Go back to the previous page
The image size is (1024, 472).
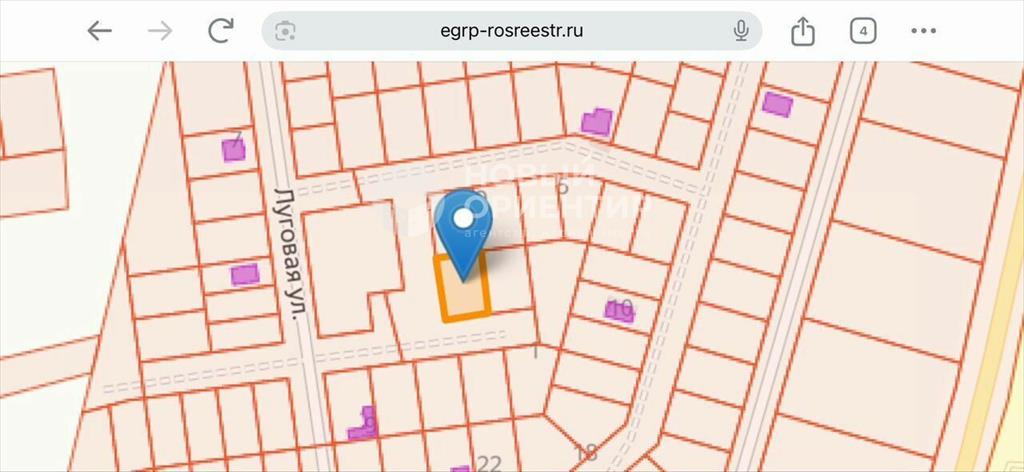pyautogui.click(x=99, y=31)
